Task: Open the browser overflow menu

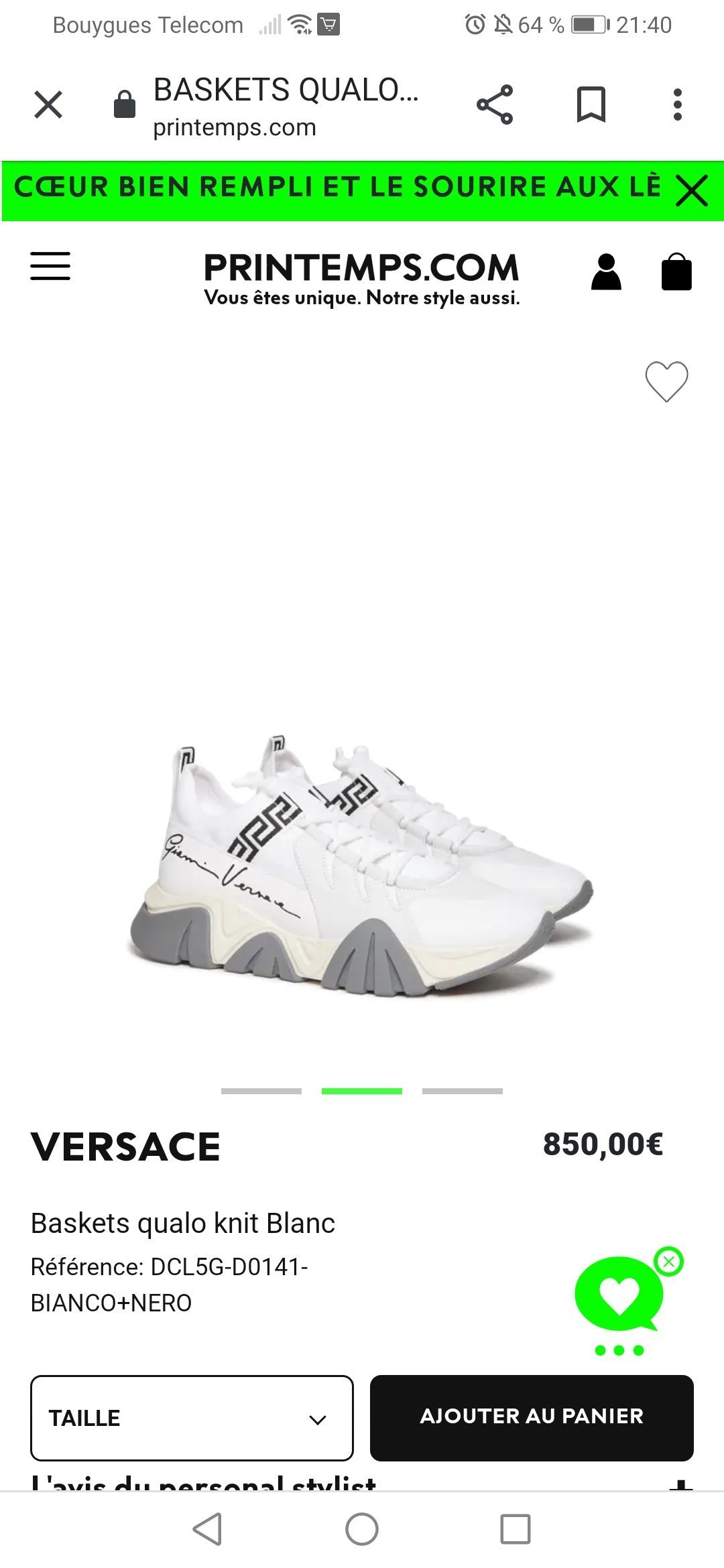Action: click(x=678, y=105)
